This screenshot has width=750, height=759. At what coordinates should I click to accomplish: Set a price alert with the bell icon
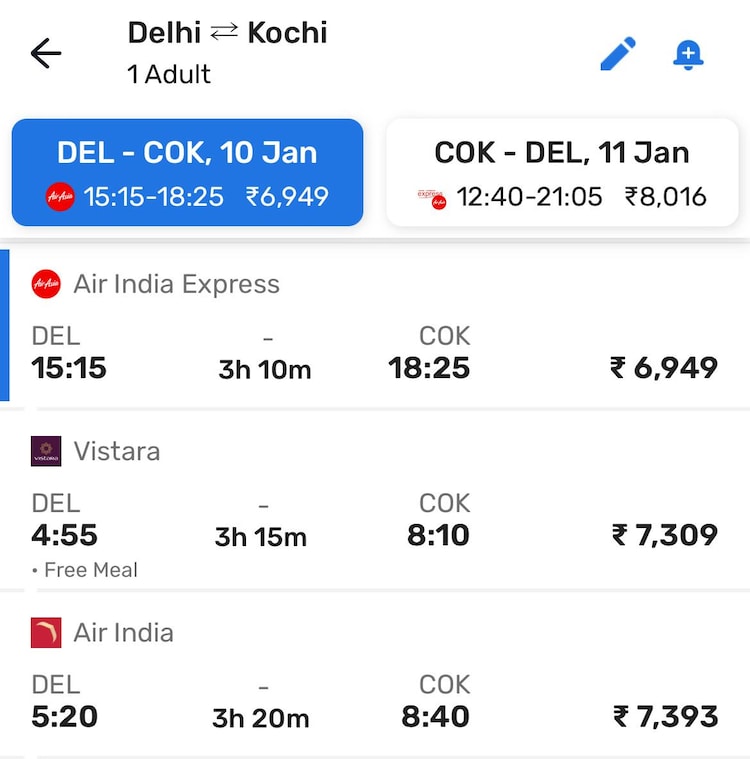pyautogui.click(x=688, y=54)
